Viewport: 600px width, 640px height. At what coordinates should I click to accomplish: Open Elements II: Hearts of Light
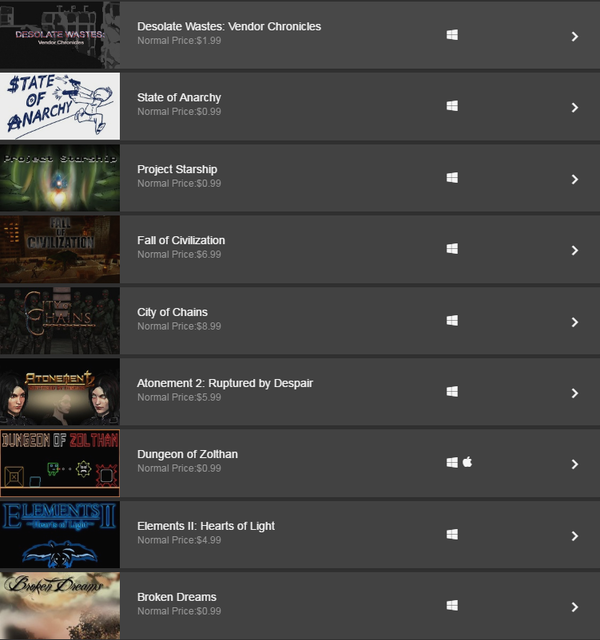tap(205, 526)
